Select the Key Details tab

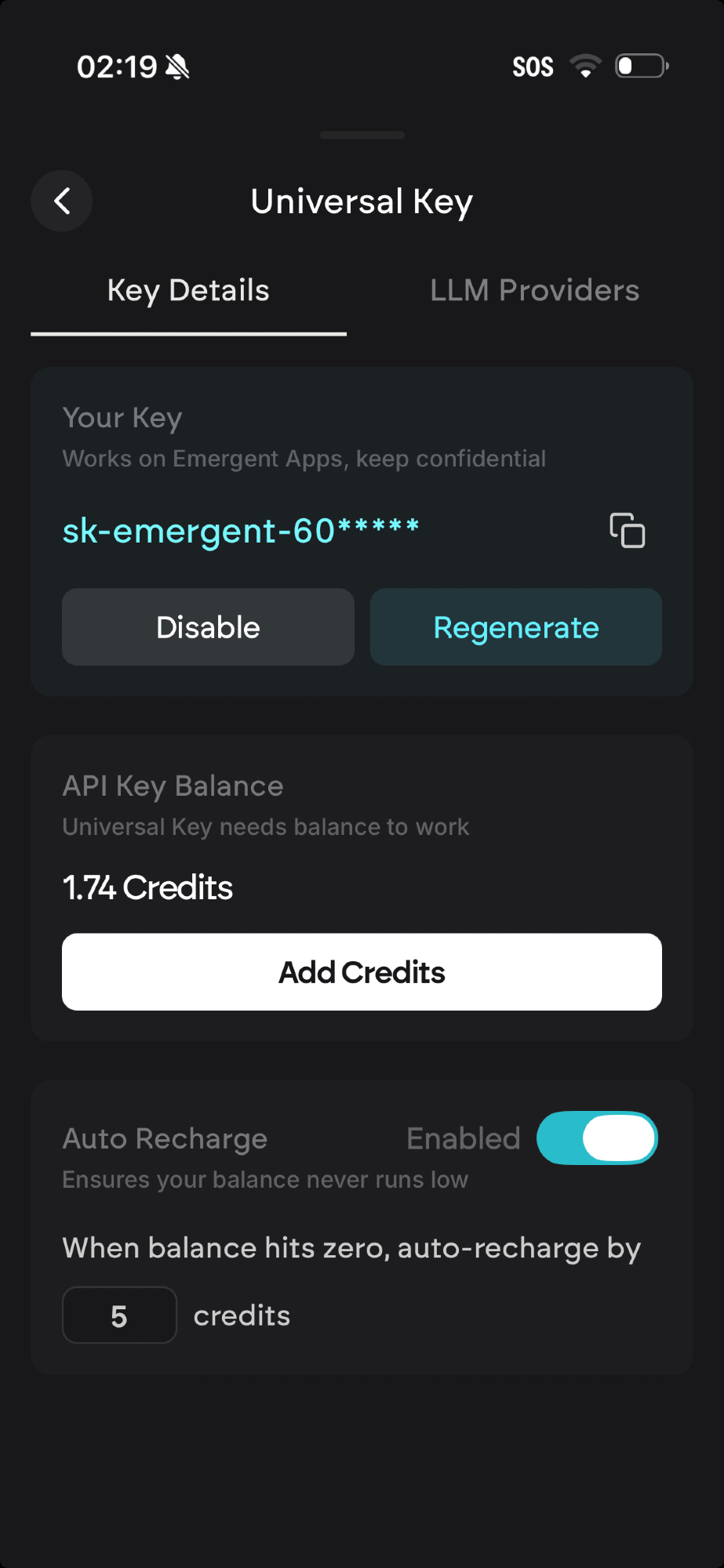188,291
